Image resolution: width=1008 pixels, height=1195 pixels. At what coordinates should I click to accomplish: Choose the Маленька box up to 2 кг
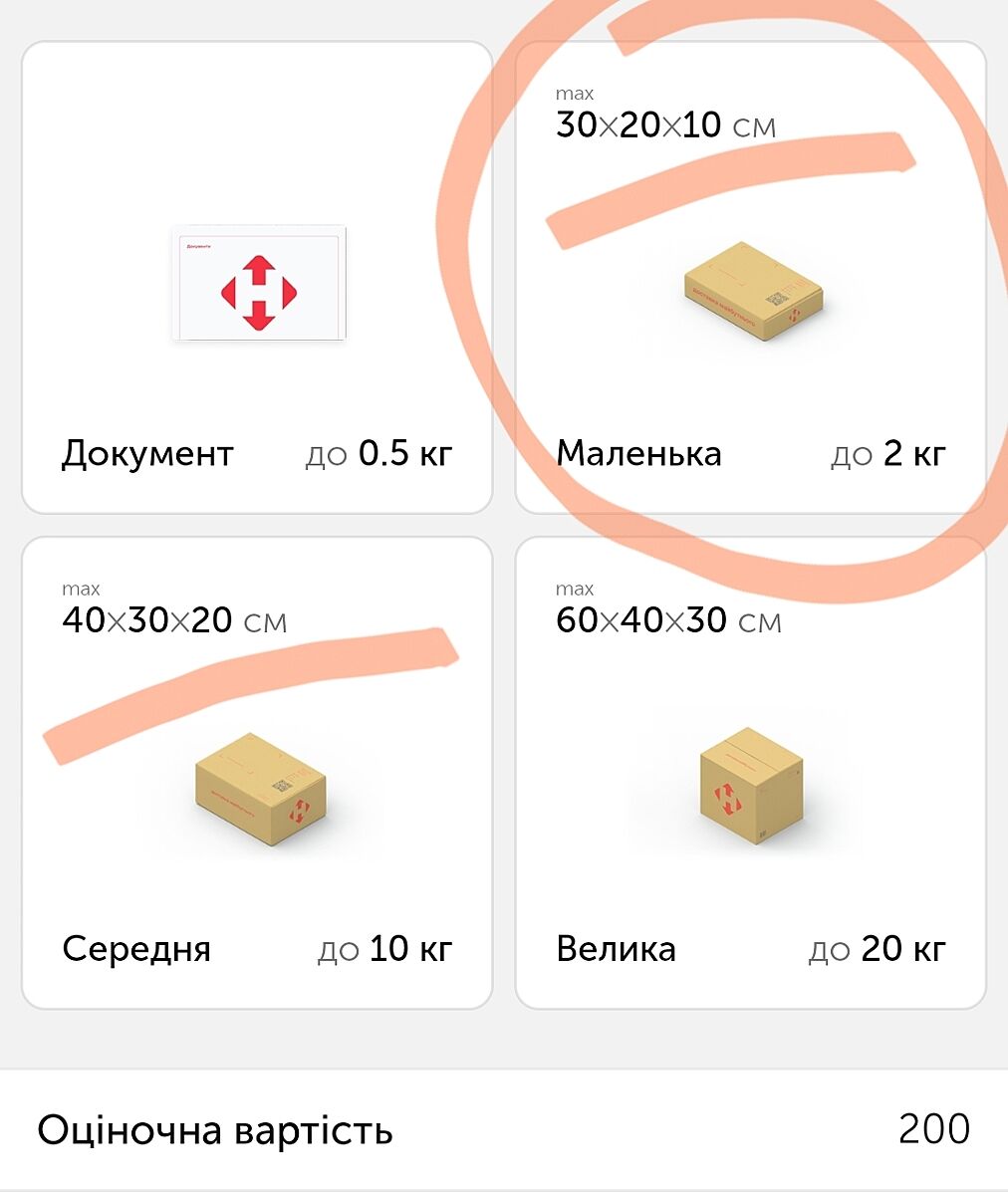[750, 278]
